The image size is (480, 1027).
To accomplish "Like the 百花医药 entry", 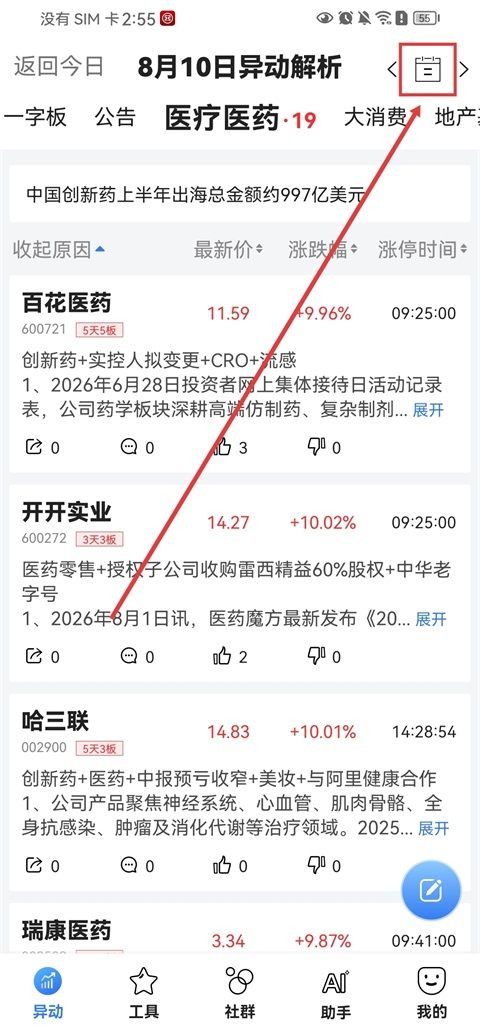I will pyautogui.click(x=231, y=447).
